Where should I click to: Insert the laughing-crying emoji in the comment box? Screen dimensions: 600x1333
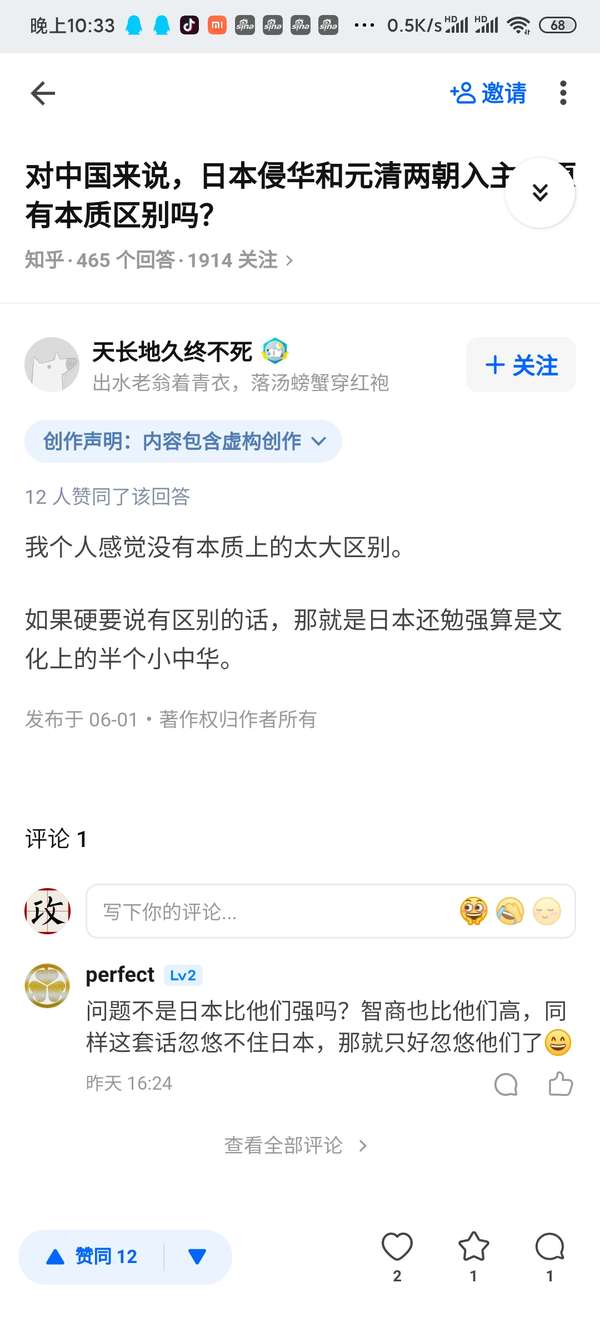click(510, 911)
